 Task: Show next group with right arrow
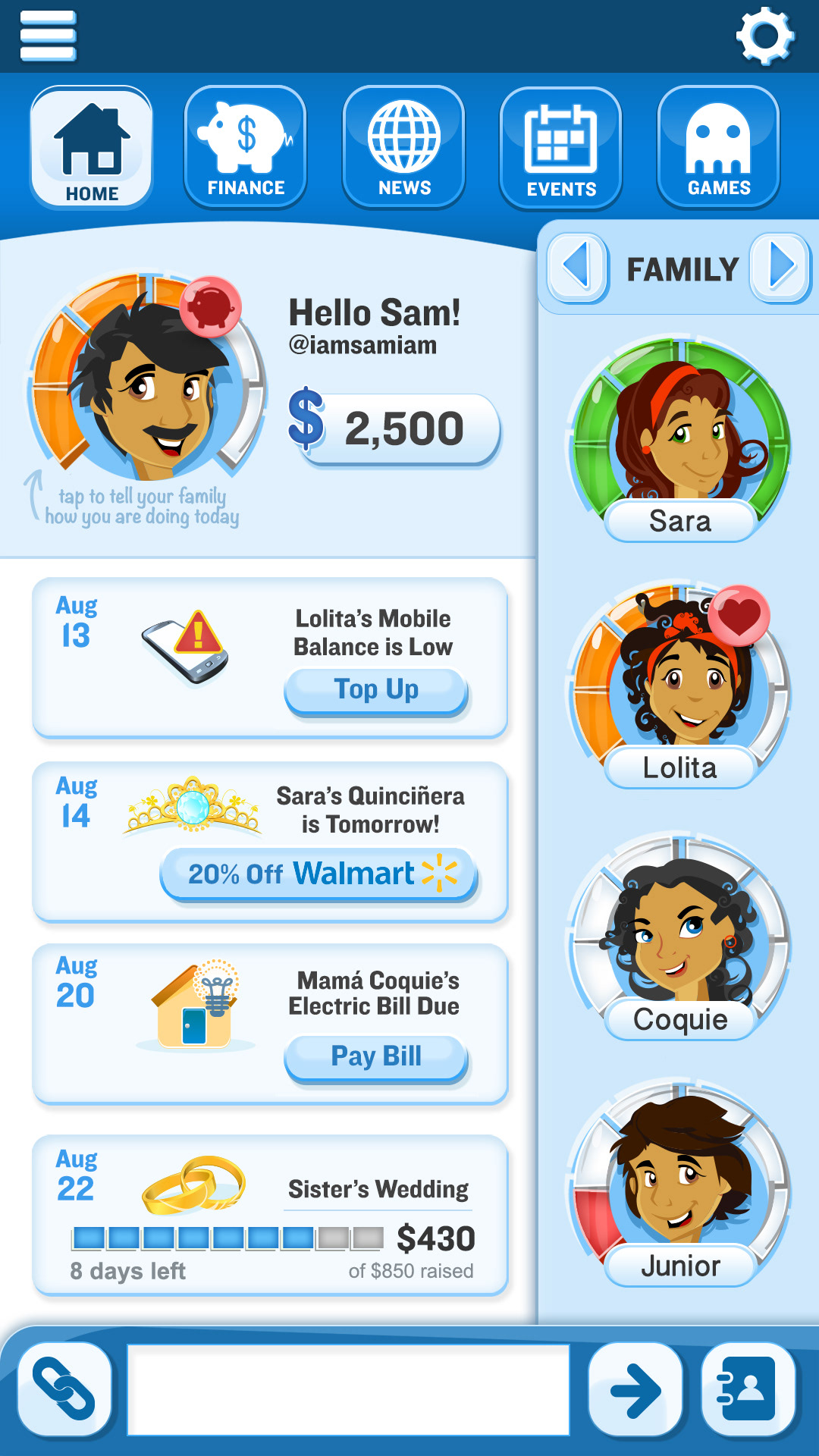click(x=780, y=268)
